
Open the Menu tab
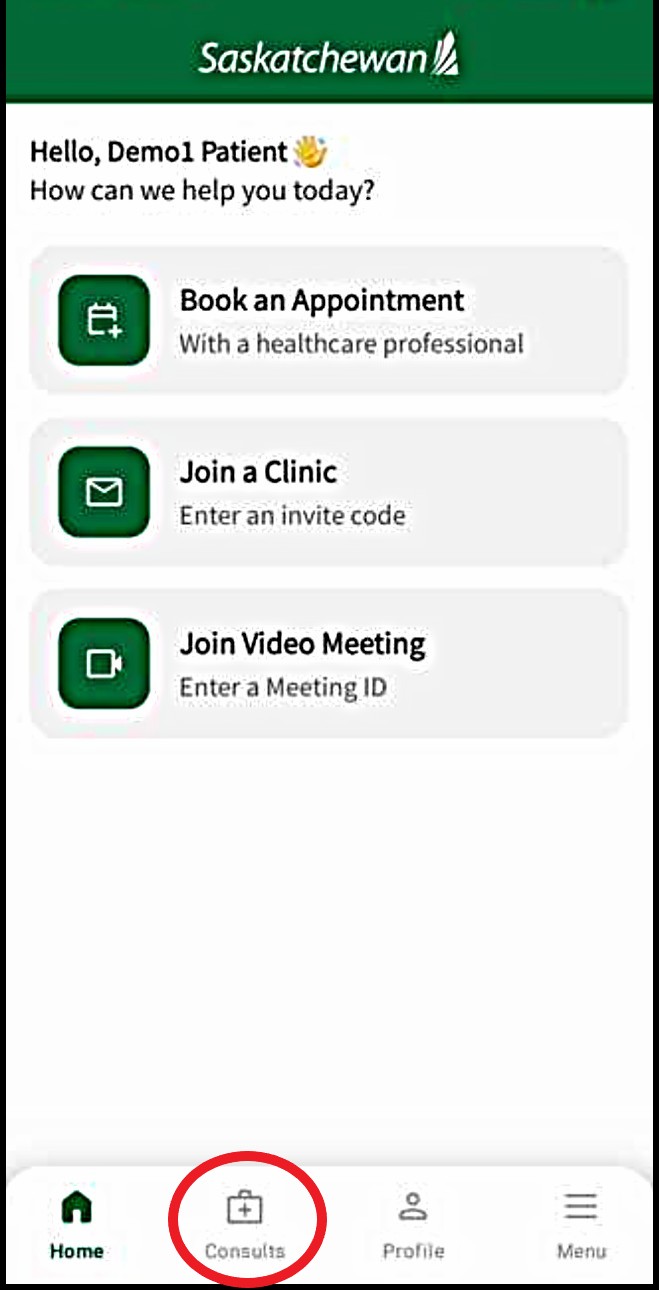click(581, 1224)
